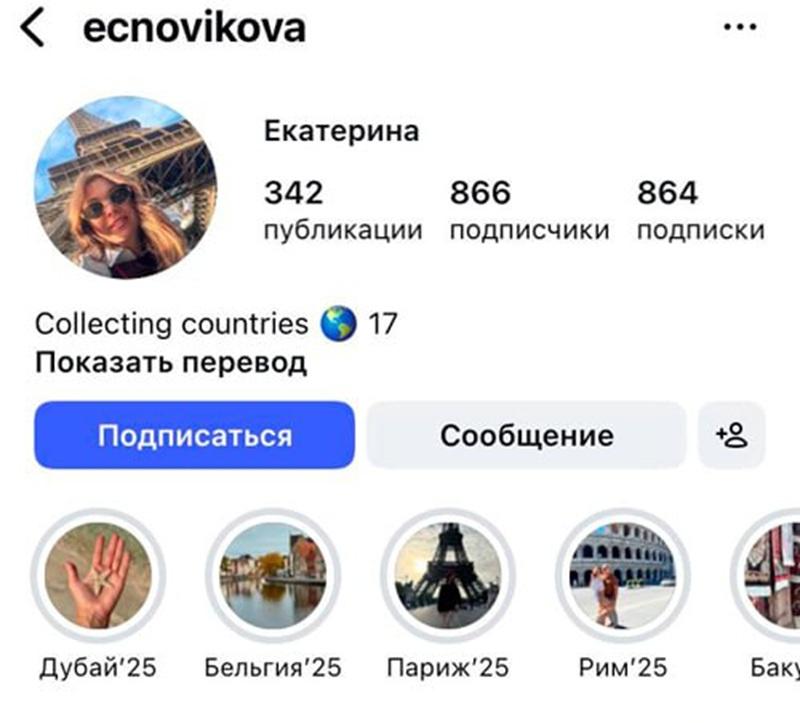The height and width of the screenshot is (723, 800).
Task: Open the Дубай'25 story highlight
Action: 97,576
